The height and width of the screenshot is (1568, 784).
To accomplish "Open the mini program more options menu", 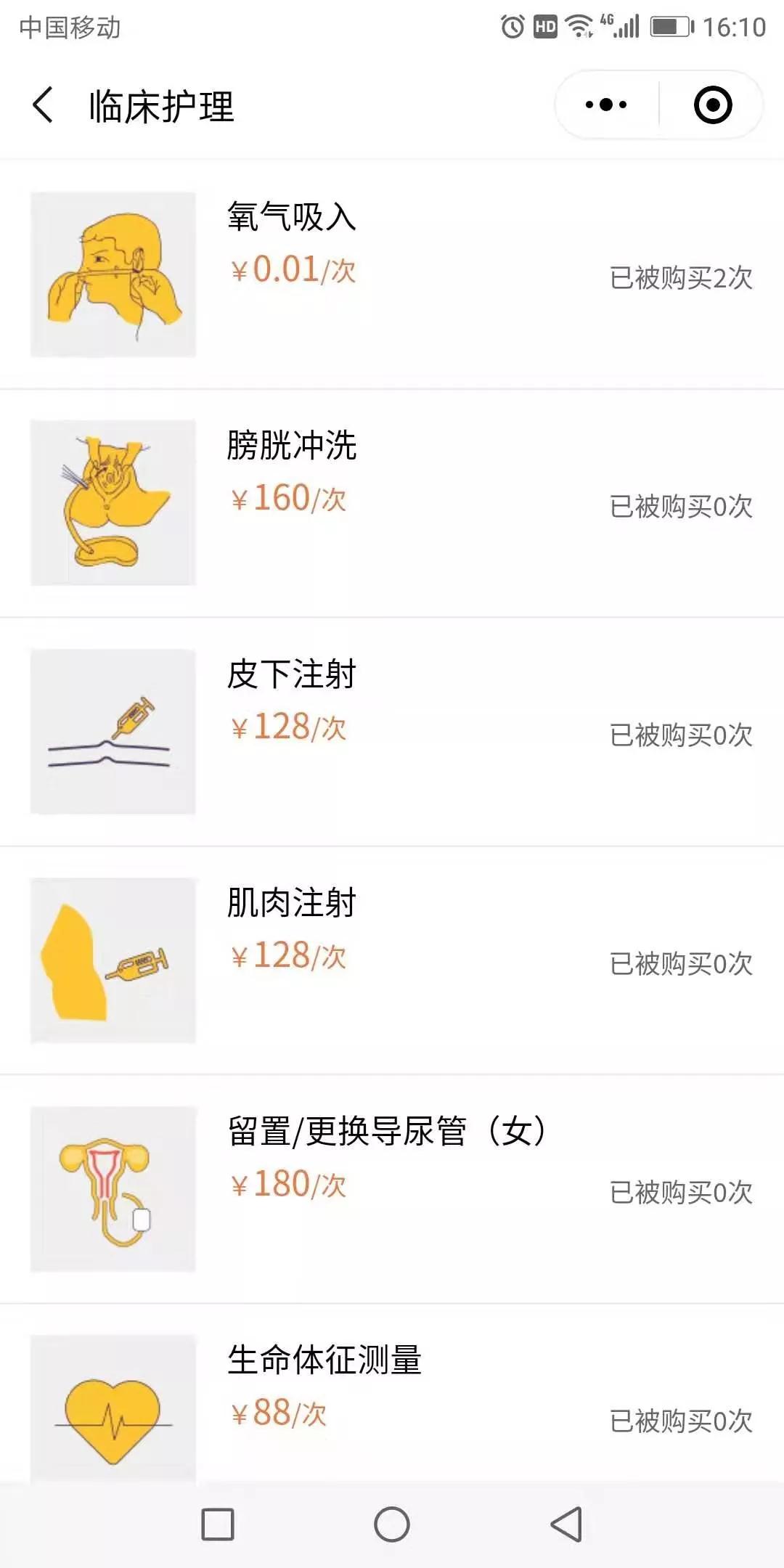I will (606, 105).
